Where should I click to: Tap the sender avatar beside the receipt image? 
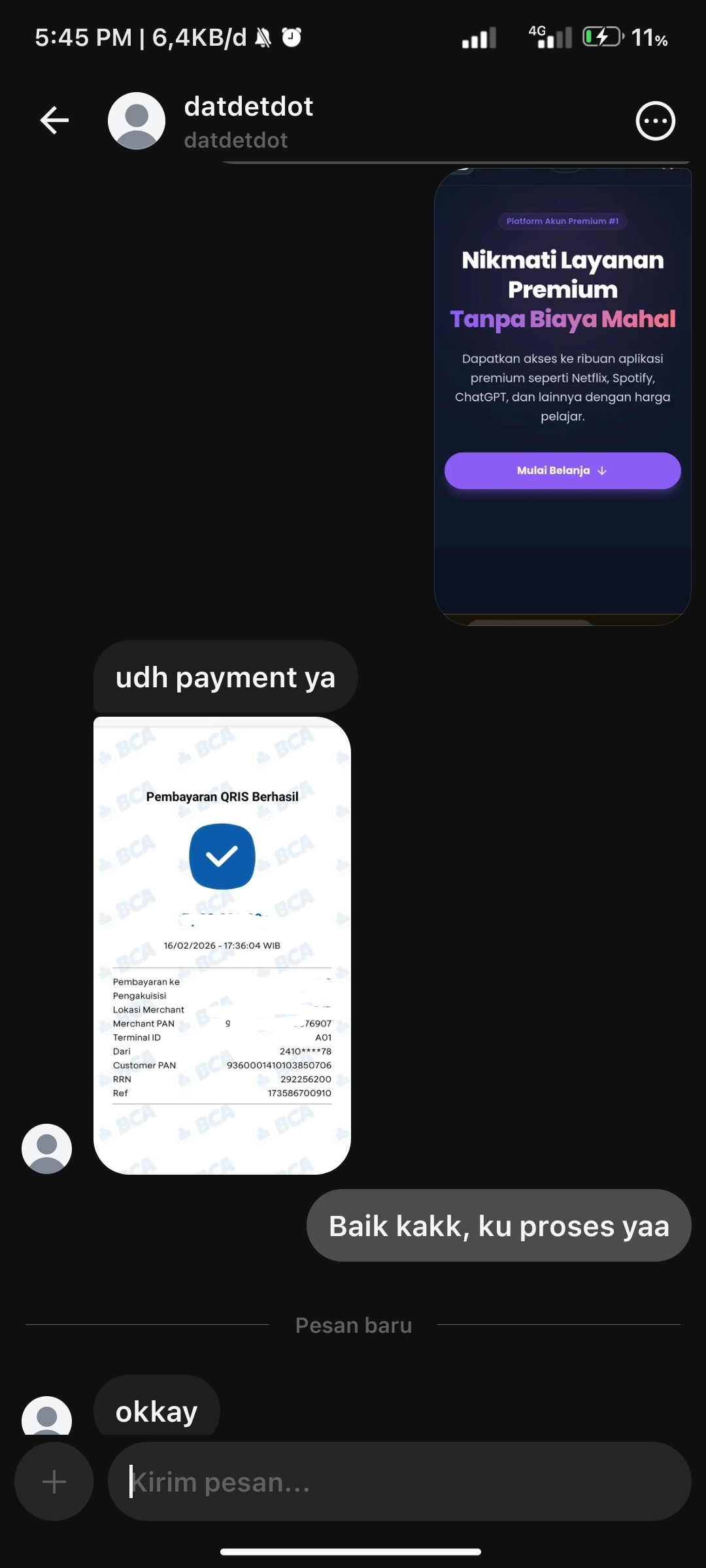point(46,1149)
